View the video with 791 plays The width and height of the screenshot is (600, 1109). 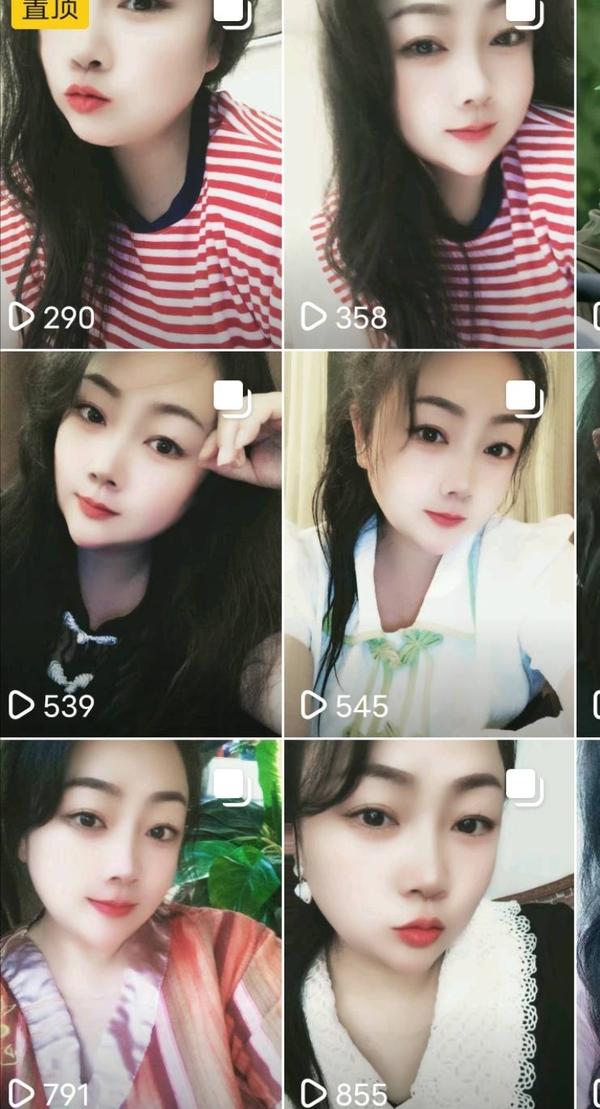click(x=140, y=925)
